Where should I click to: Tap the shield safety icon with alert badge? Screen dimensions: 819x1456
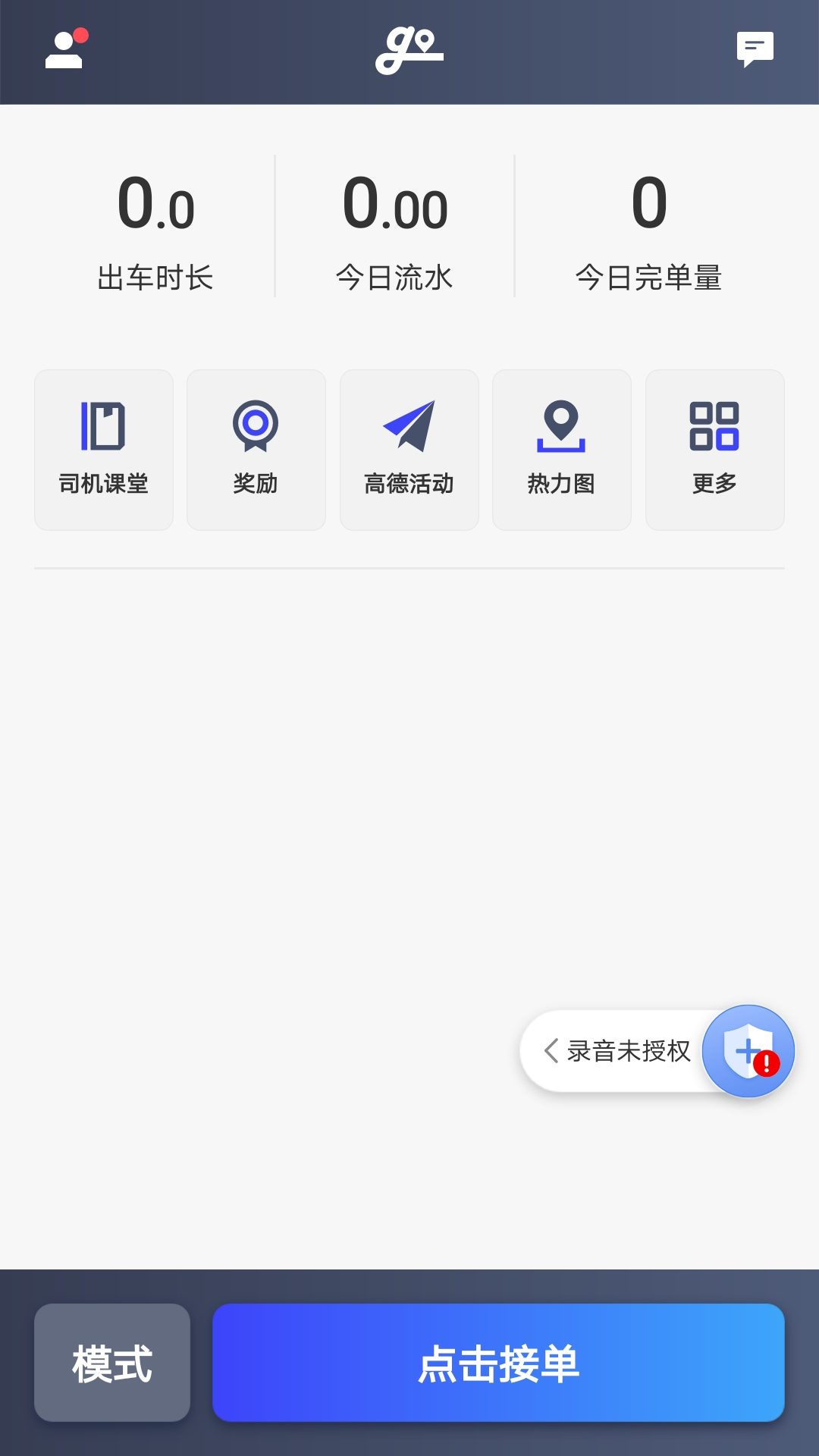click(x=748, y=1050)
